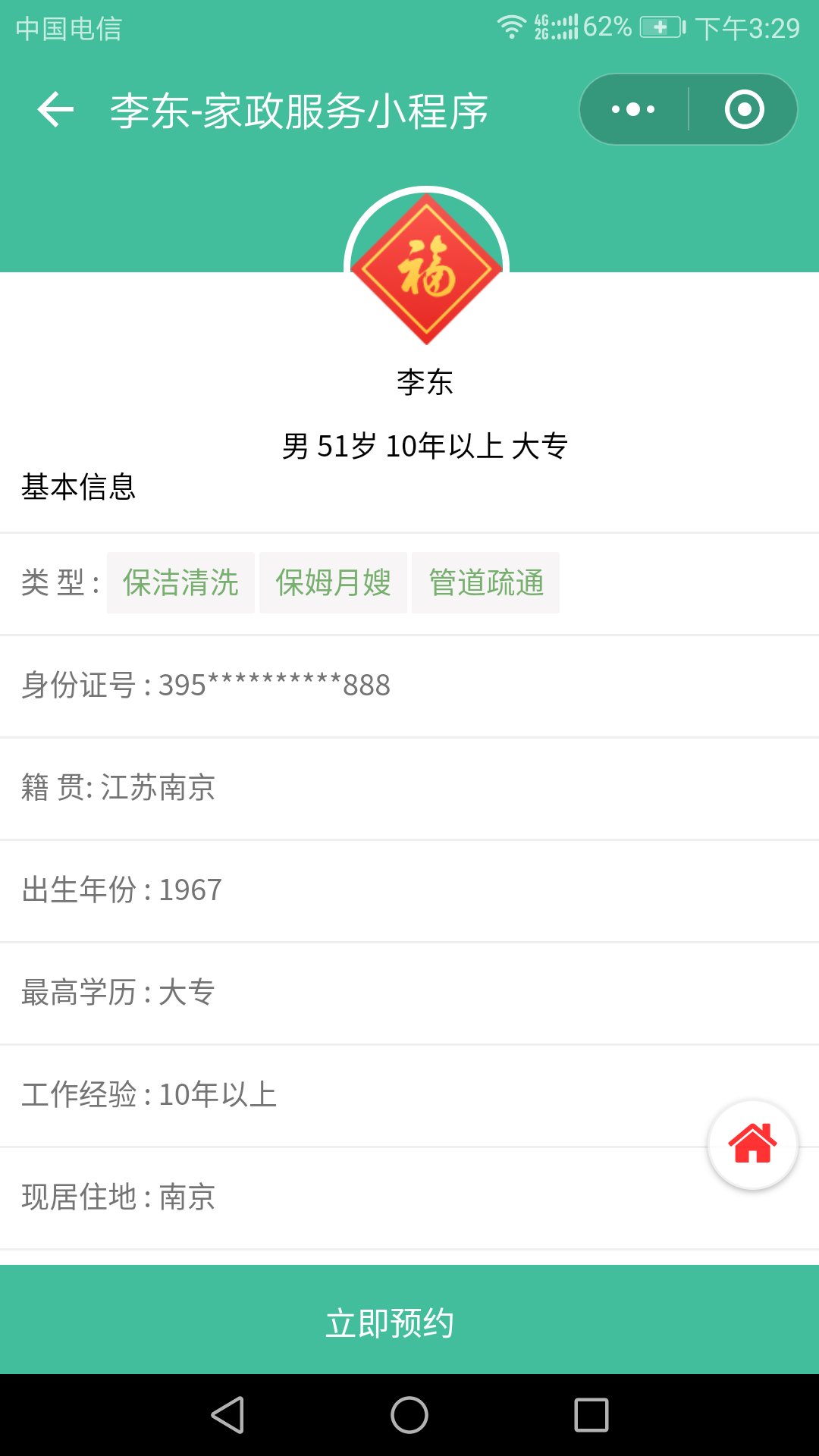The height and width of the screenshot is (1456, 819).
Task: Open the mini program more options menu
Action: tap(634, 110)
